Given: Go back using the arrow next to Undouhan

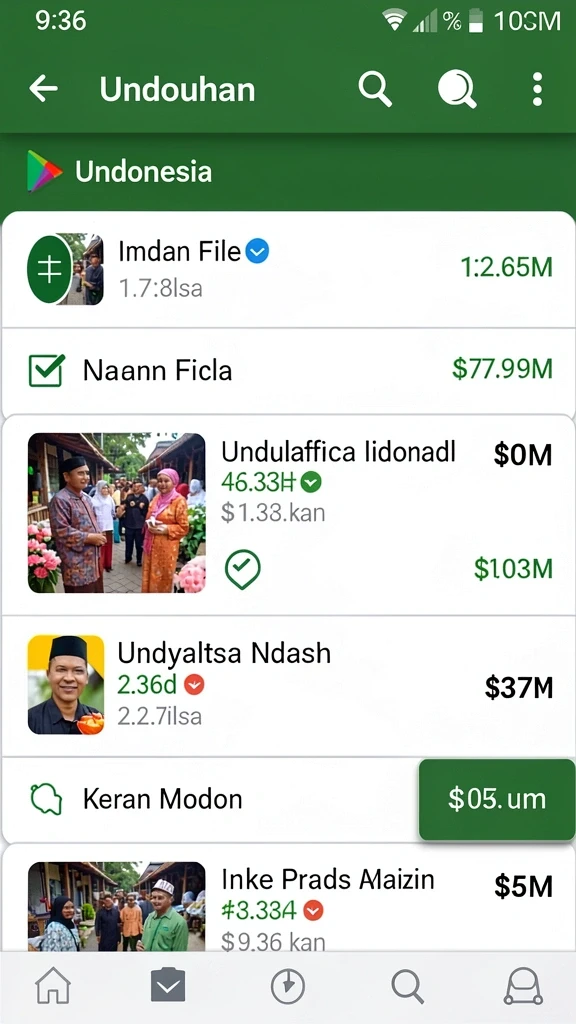Looking at the screenshot, I should pos(44,89).
